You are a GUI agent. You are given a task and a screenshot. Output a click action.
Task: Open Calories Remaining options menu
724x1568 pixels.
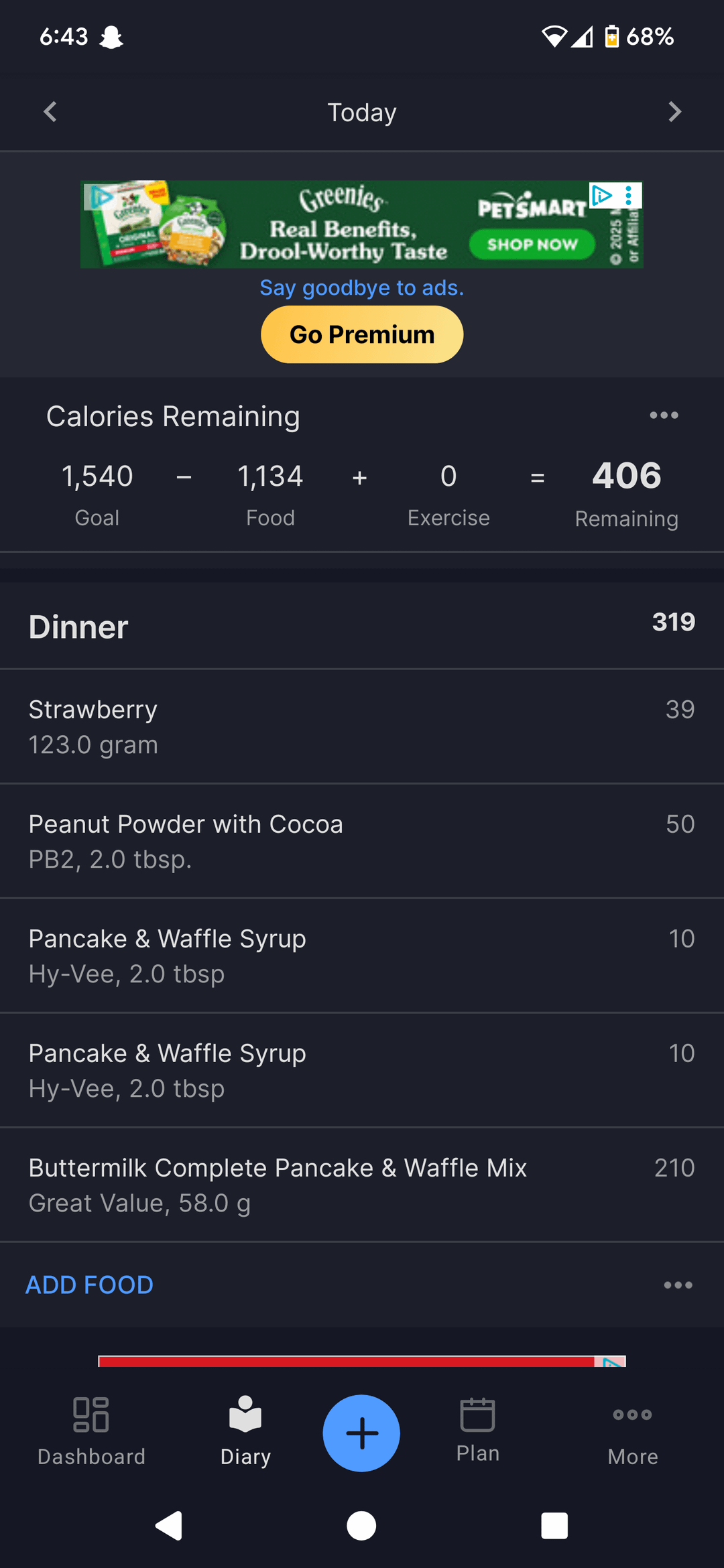point(664,415)
